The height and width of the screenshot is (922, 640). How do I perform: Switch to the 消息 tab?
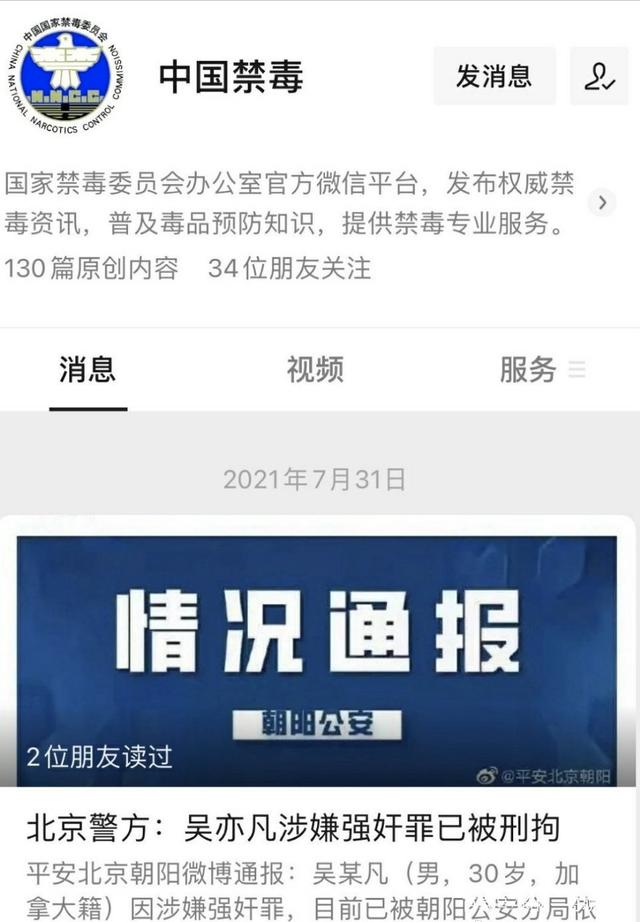click(87, 370)
